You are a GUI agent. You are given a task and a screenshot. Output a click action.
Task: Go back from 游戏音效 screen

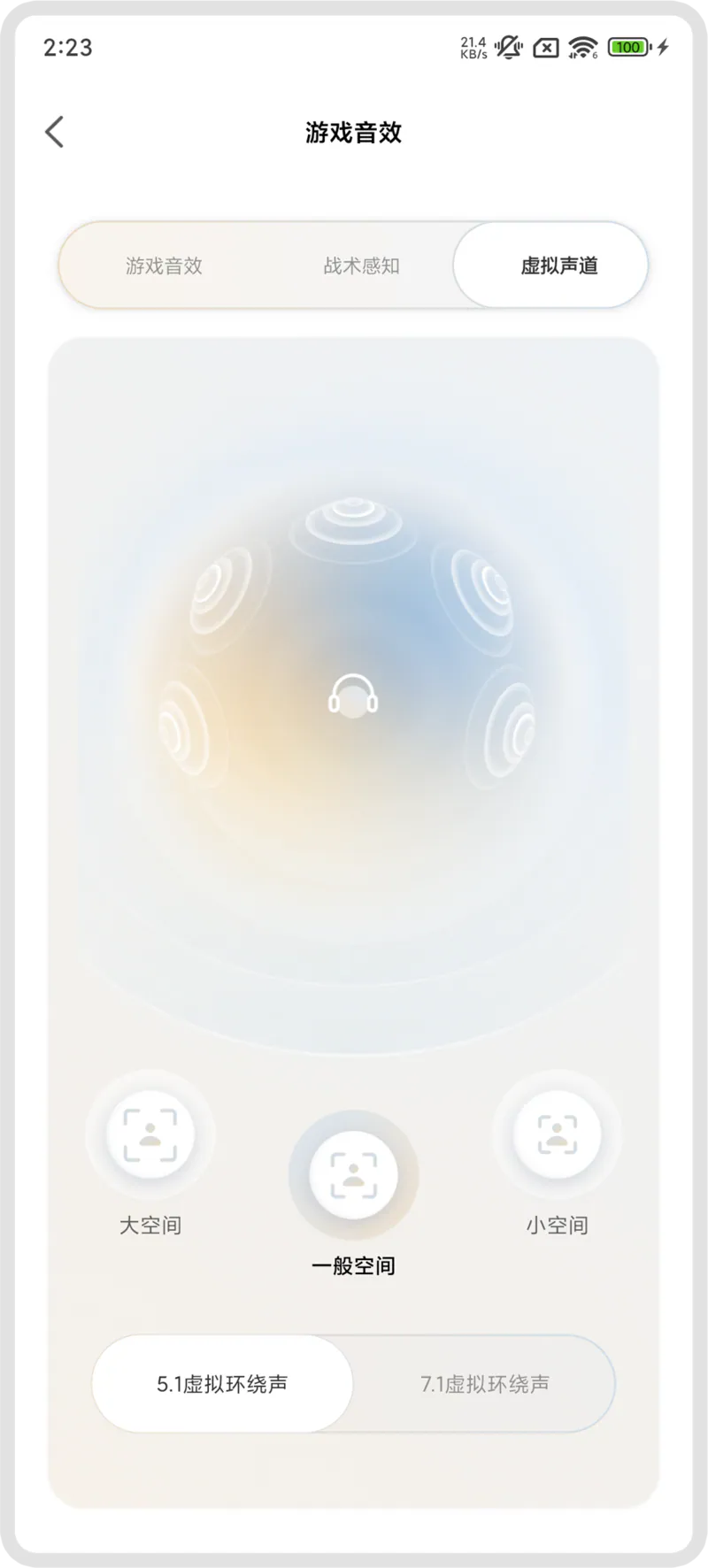tap(55, 133)
